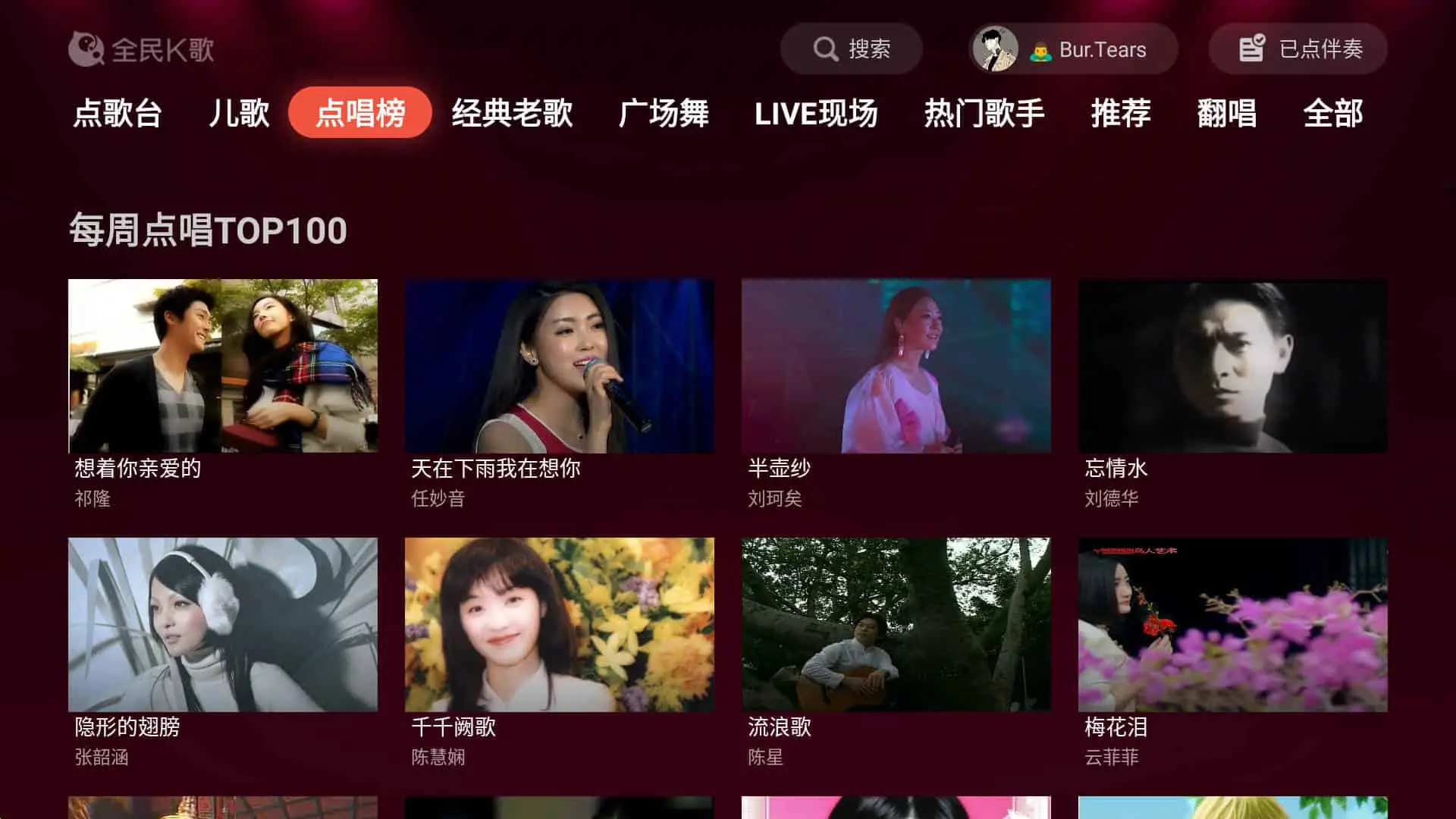Open the Bur.Tears profile button
The width and height of the screenshot is (1456, 819).
(x=1072, y=49)
